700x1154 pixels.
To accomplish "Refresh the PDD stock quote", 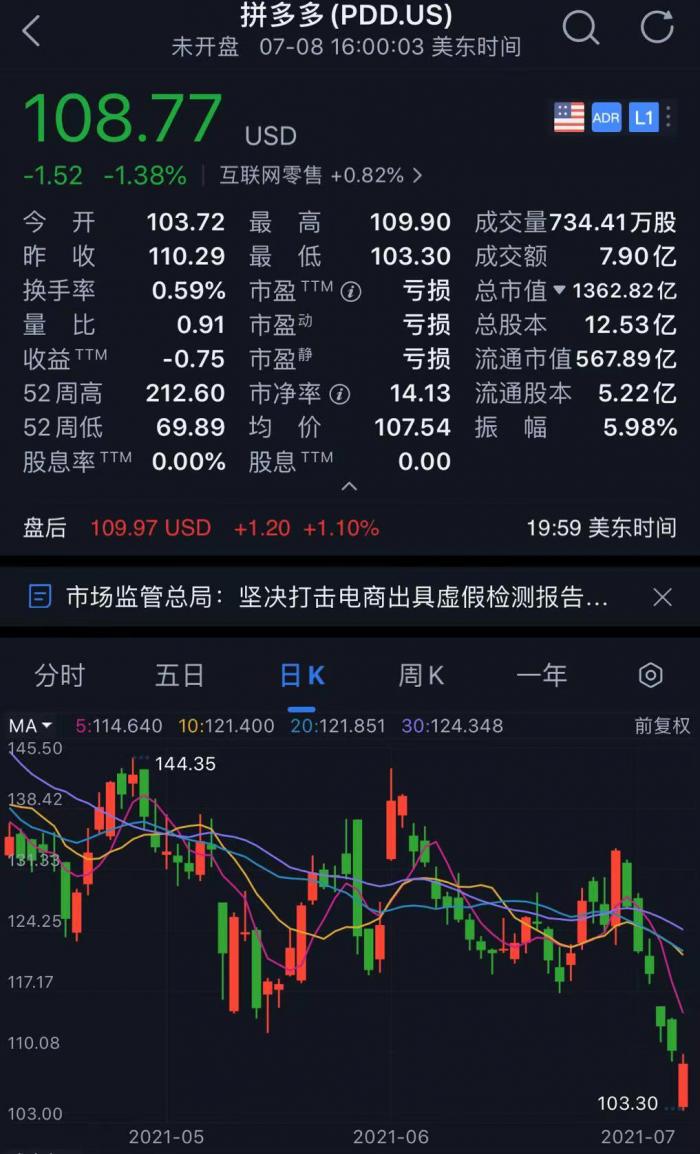I will [x=657, y=28].
